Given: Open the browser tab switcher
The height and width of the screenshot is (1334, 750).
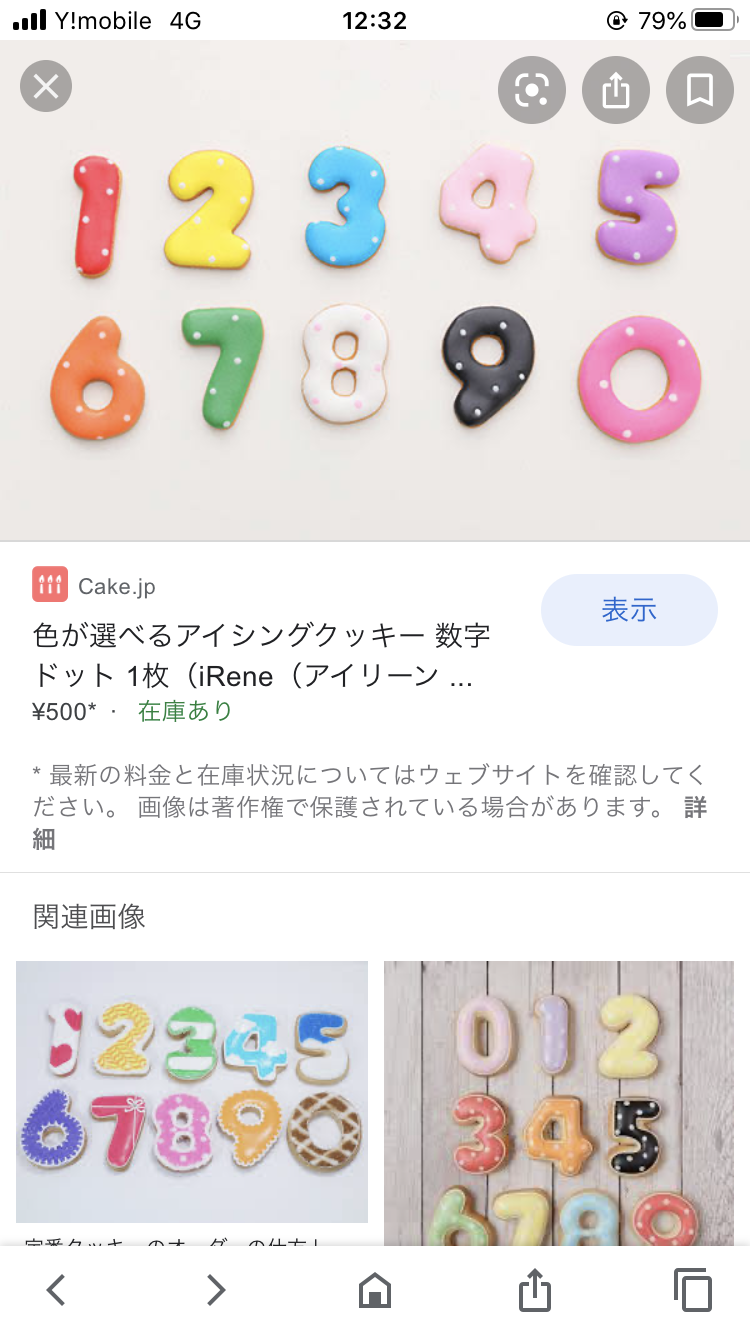Looking at the screenshot, I should pos(694,1290).
